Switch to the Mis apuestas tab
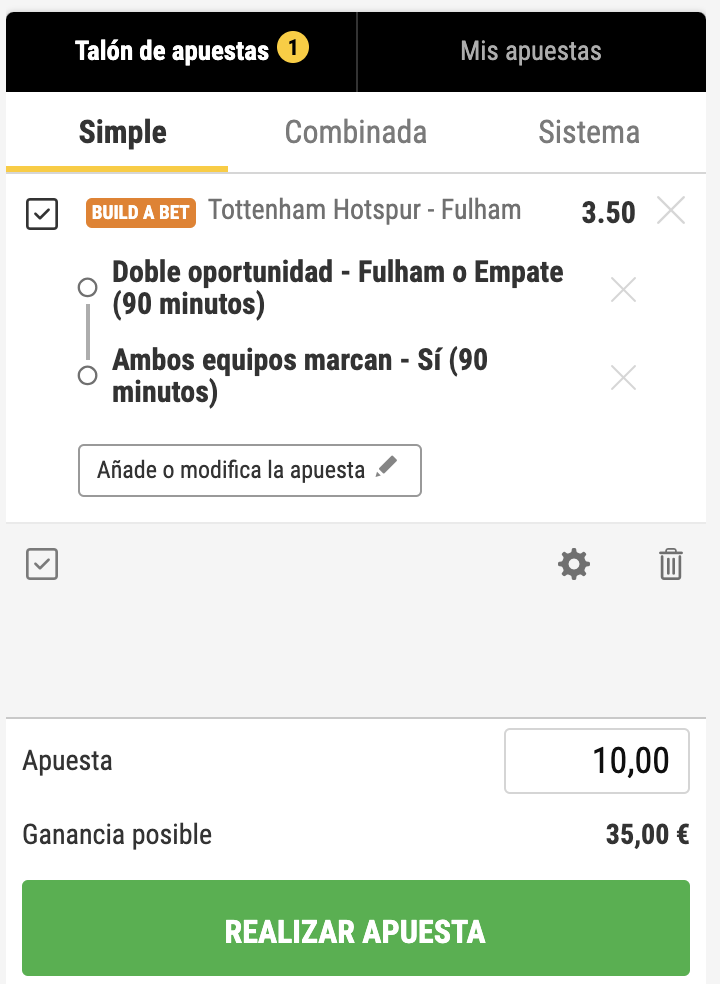Screen dimensions: 720x984 coord(530,51)
